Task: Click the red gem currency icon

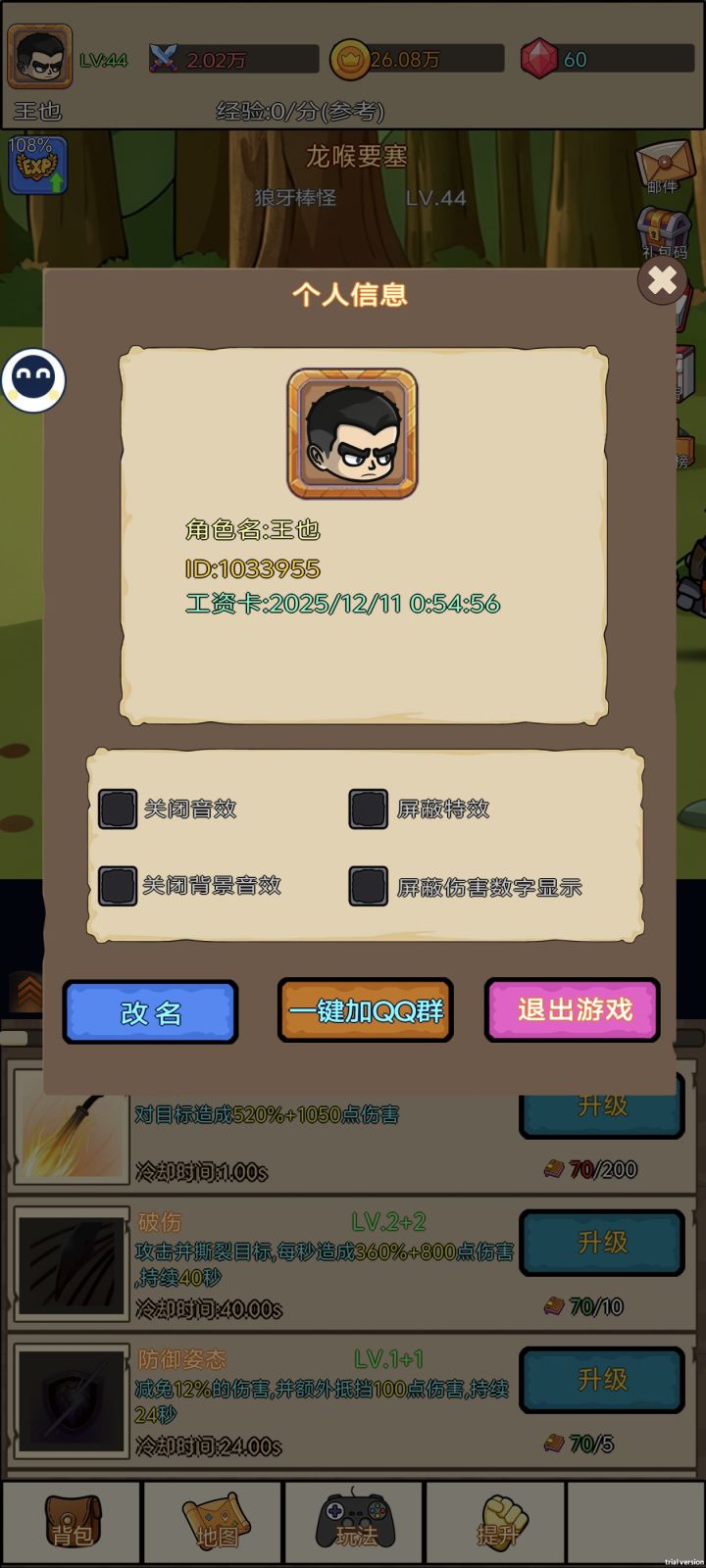Action: coord(542,60)
